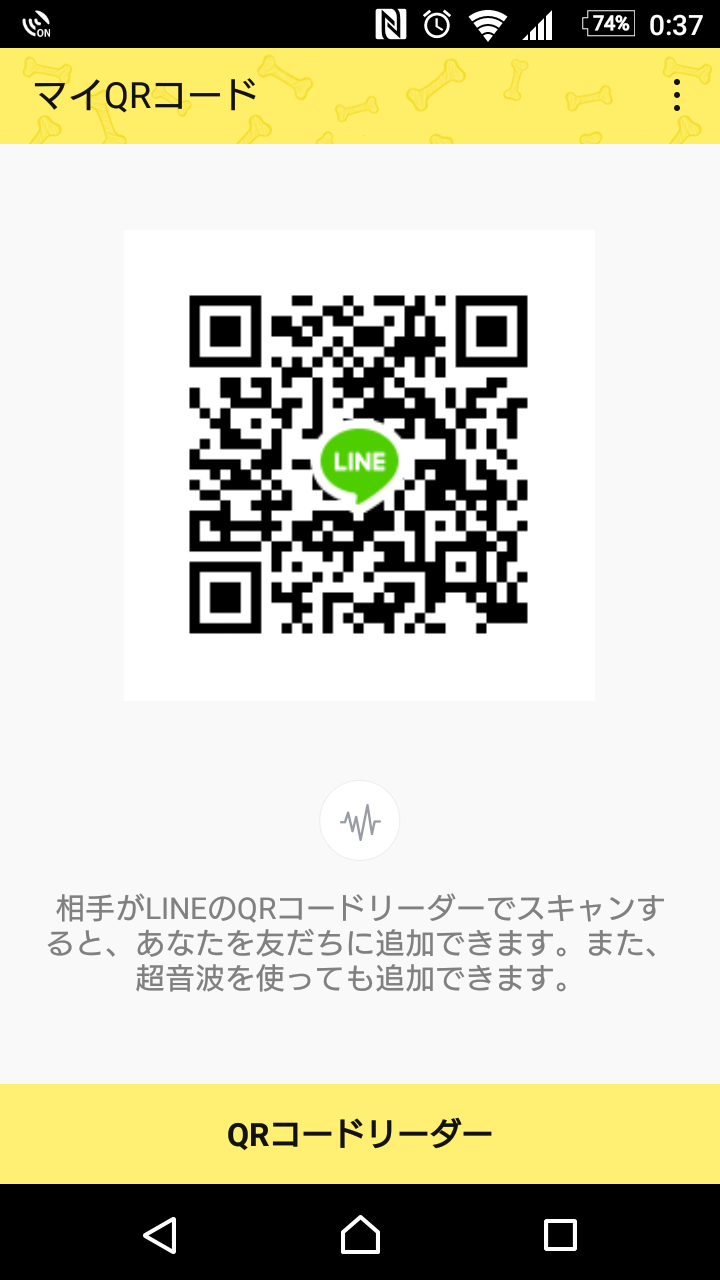The height and width of the screenshot is (1280, 720).
Task: Go back with the system back button
Action: point(160,1235)
